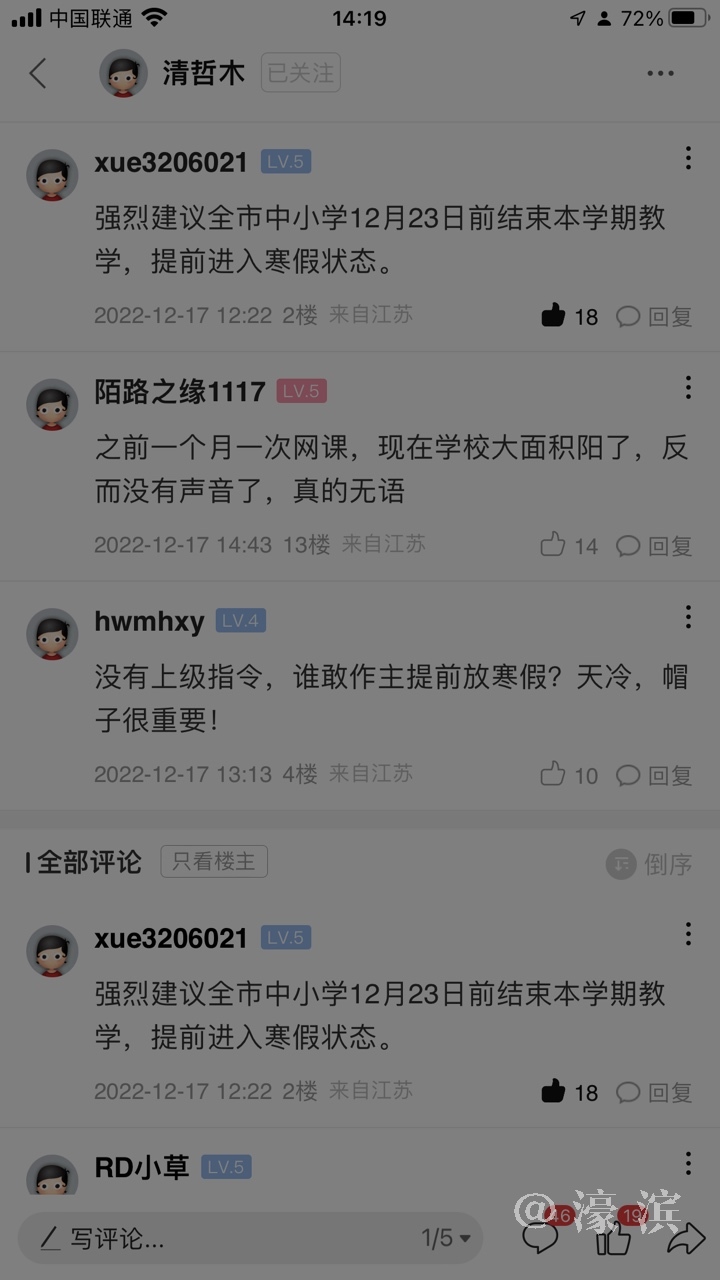Tap the 已关注 follow button

point(301,73)
